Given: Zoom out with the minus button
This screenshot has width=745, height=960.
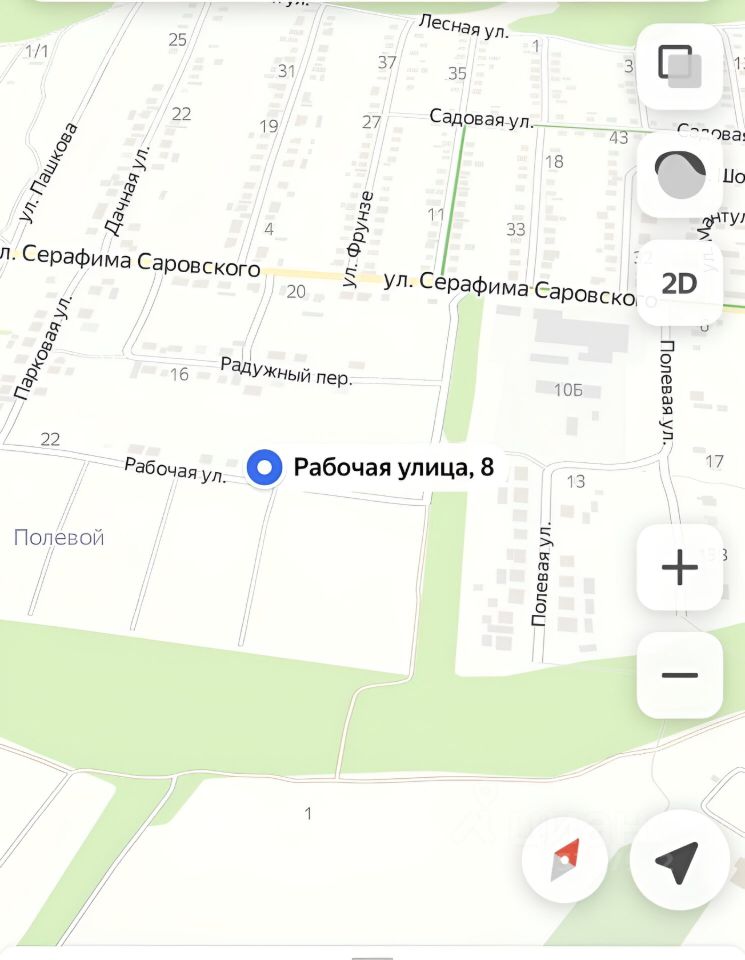Looking at the screenshot, I should click(x=680, y=675).
